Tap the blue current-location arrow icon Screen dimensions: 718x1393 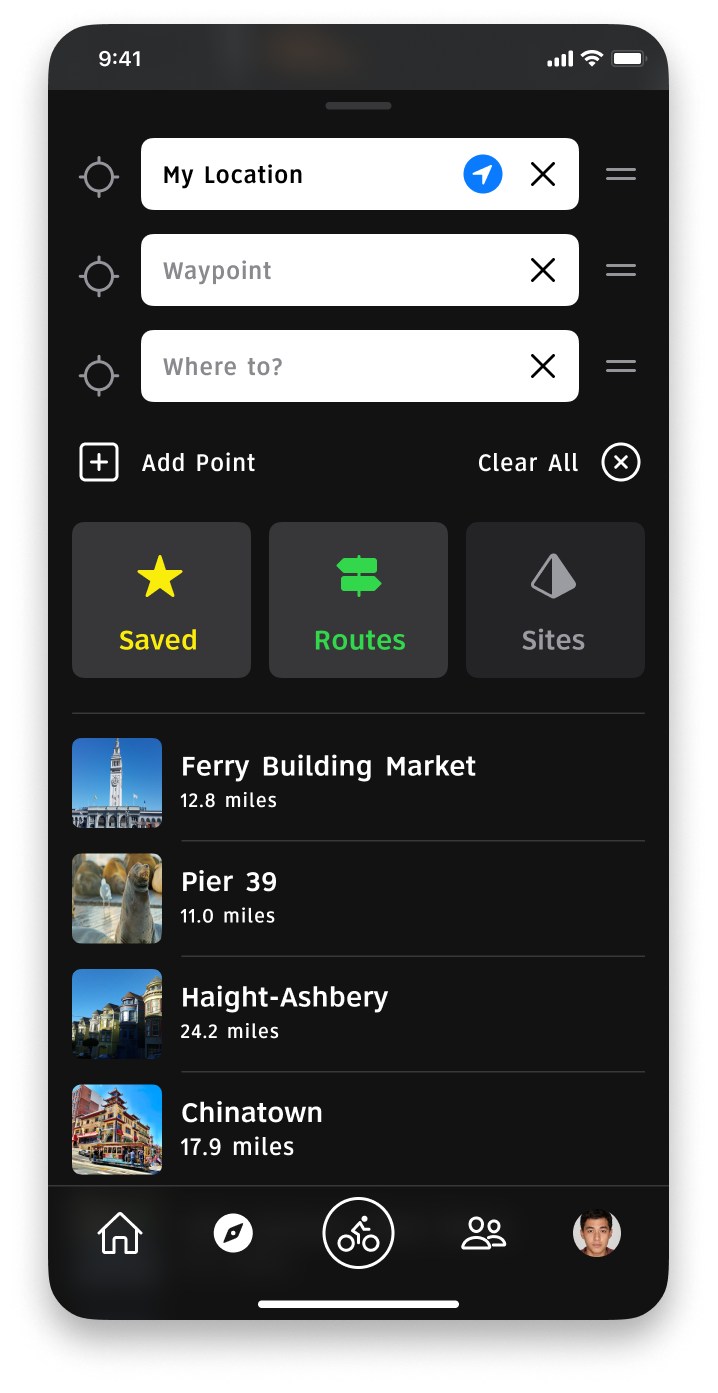[x=482, y=175]
